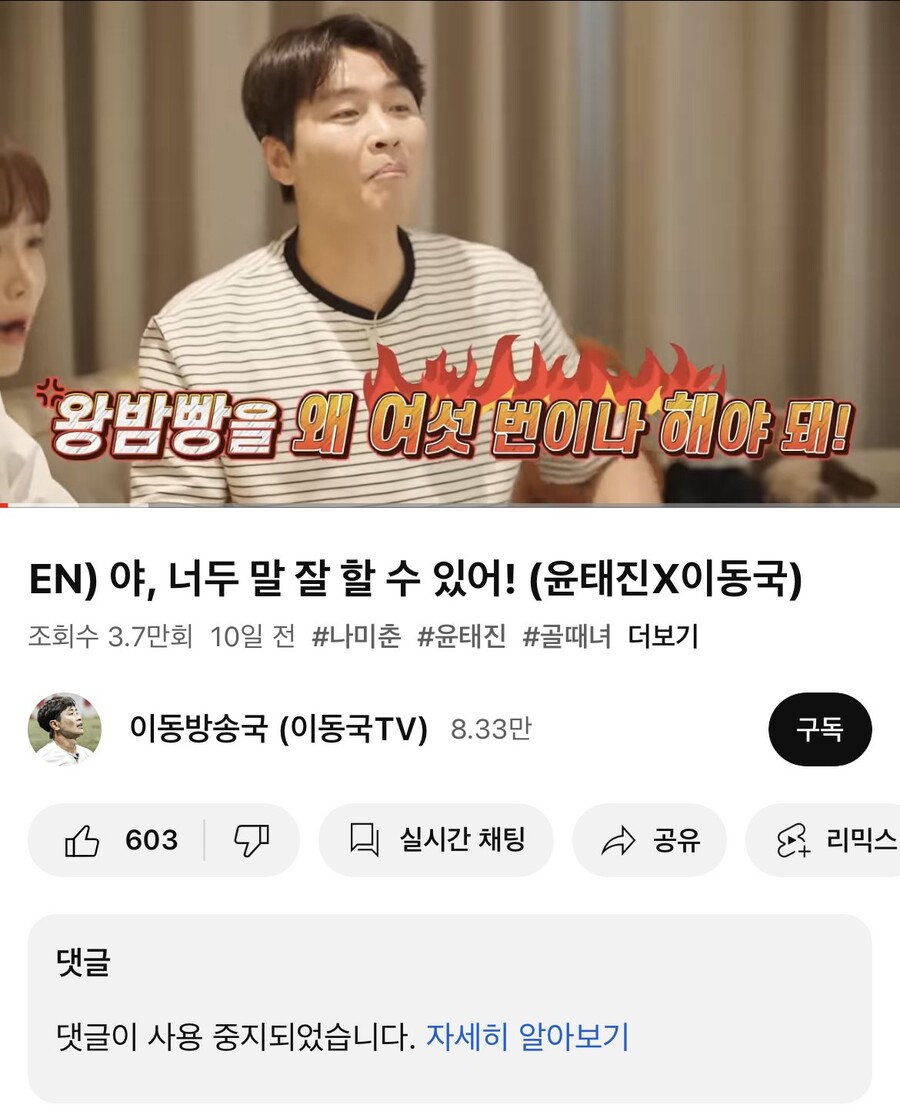Viewport: 900px width, 1118px height.
Task: Expand description with 더보기
Action: pyautogui.click(x=663, y=636)
